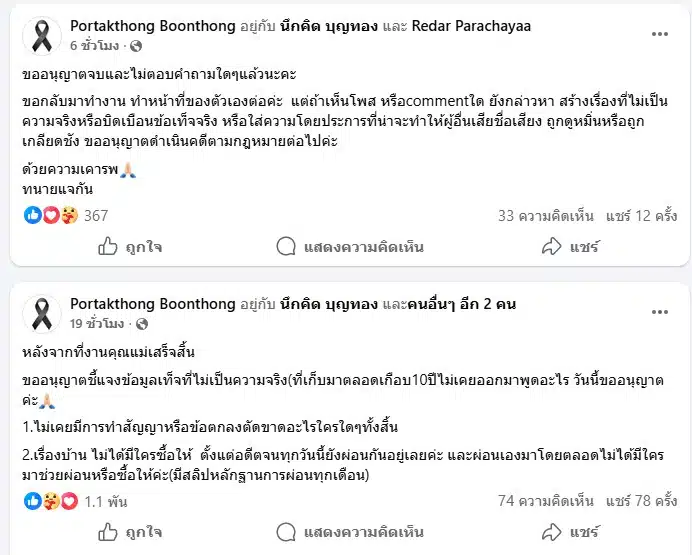Like the post signed ทนายแจกัน
The height and width of the screenshot is (555, 692).
point(124,246)
